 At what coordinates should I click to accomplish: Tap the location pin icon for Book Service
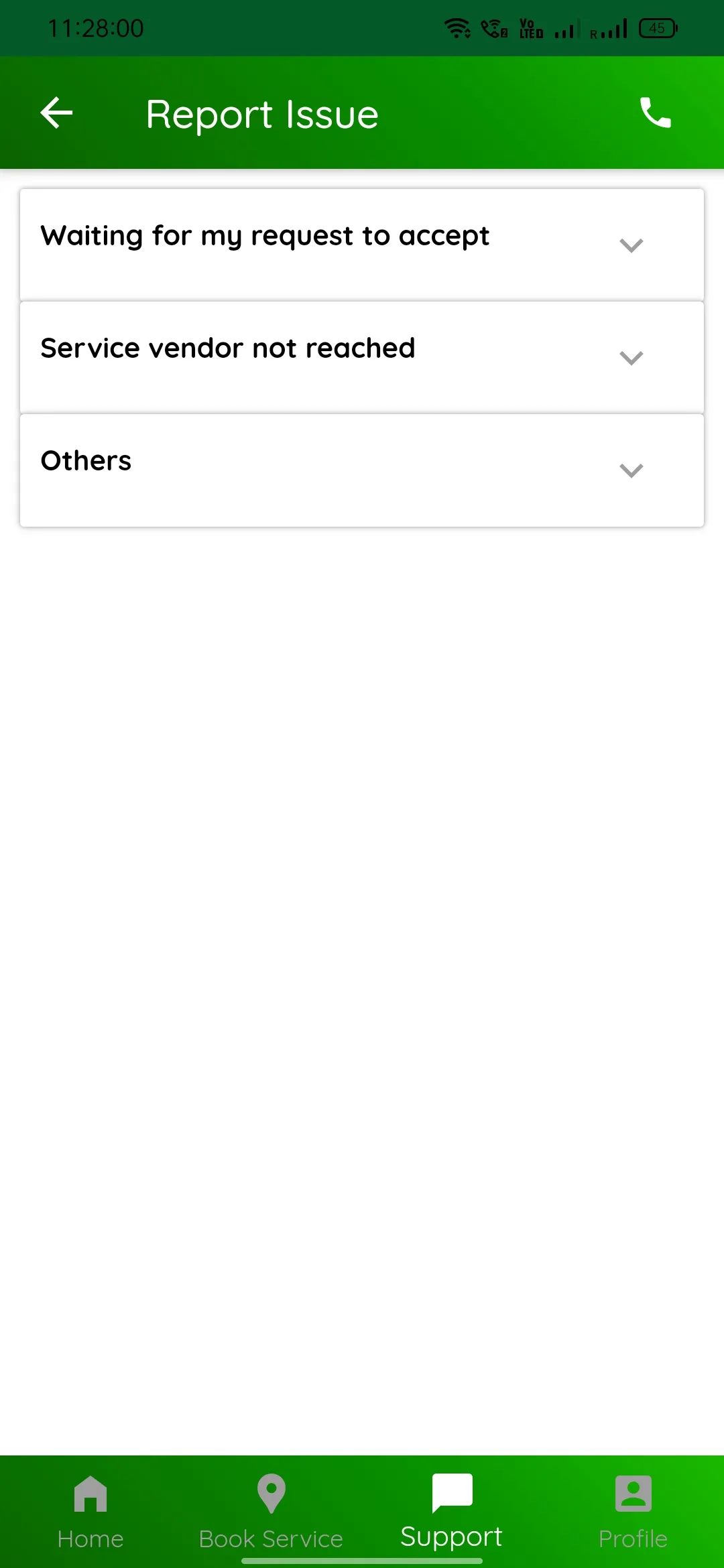click(271, 1494)
